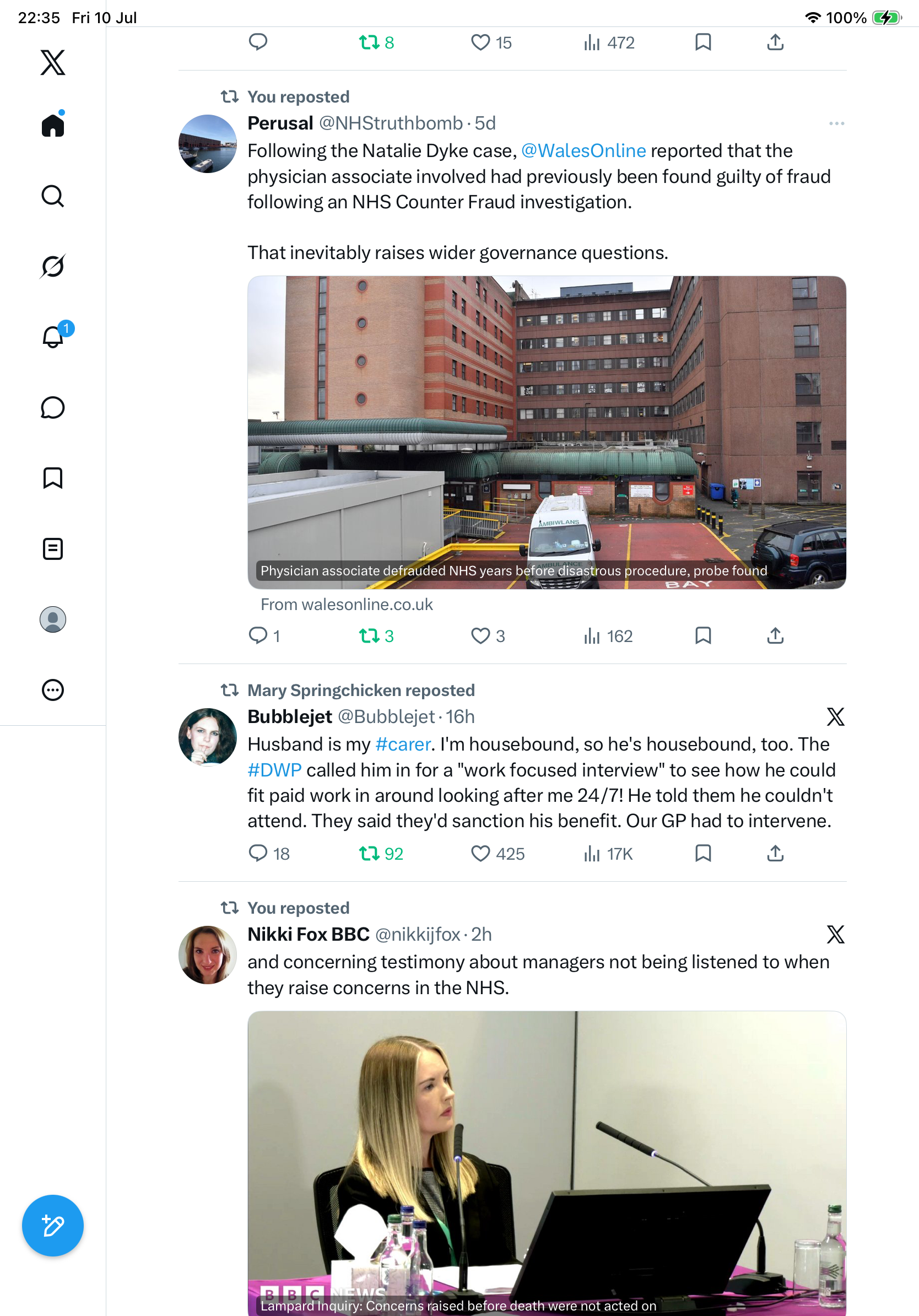This screenshot has height=1316, width=919.
Task: Open the #DWP hashtag
Action: point(274,770)
